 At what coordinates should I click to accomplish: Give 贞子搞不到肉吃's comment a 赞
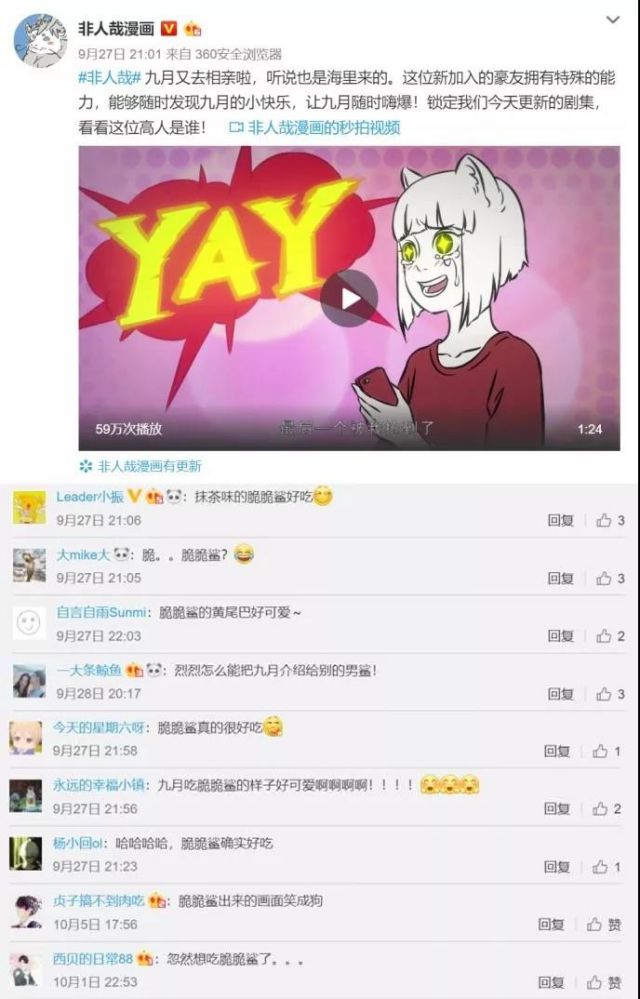(x=606, y=924)
